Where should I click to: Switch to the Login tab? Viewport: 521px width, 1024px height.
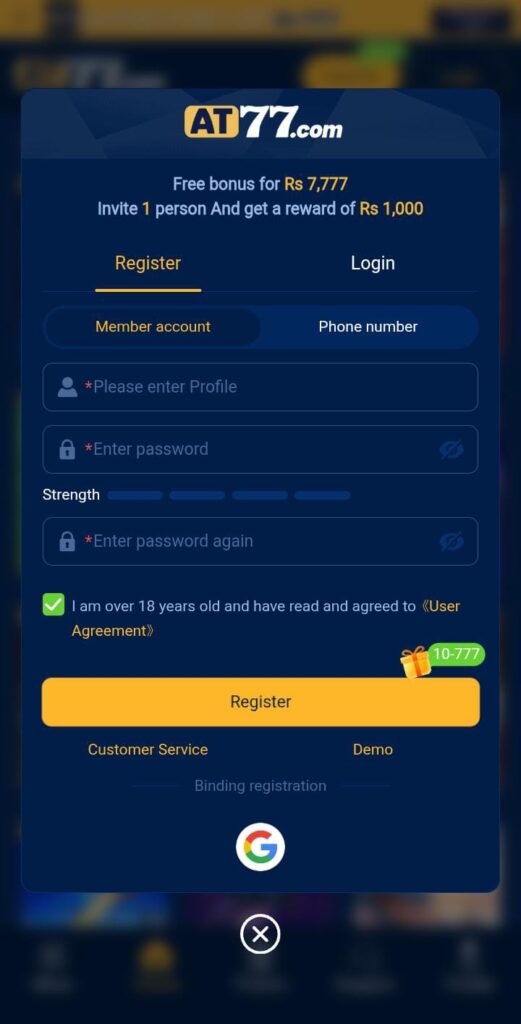click(373, 263)
